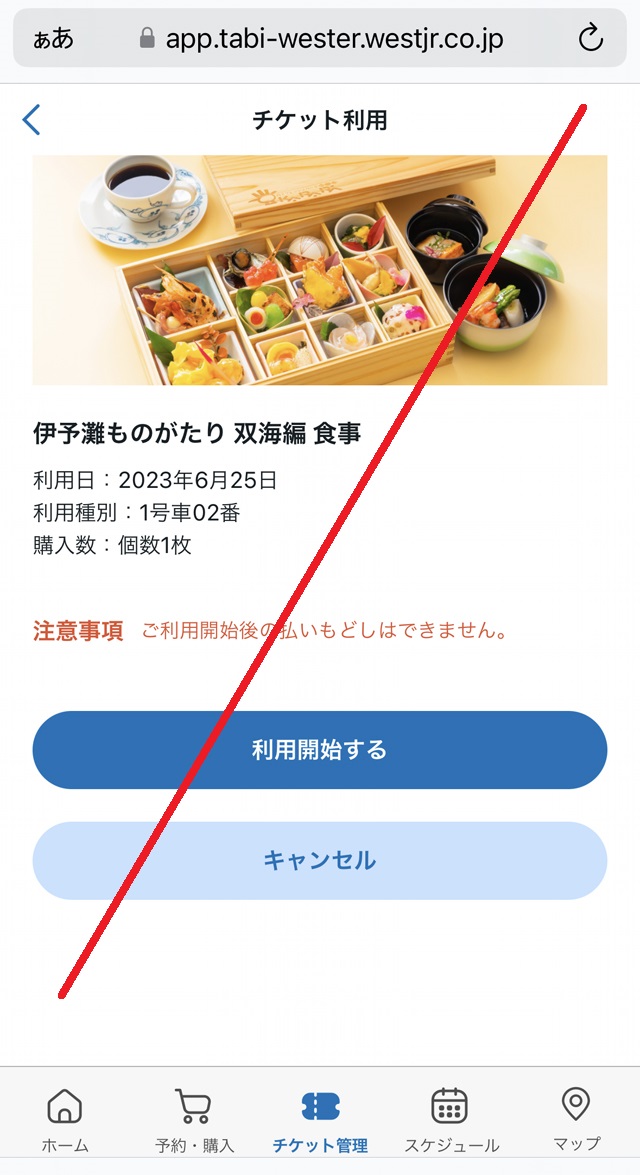Image resolution: width=640 pixels, height=1175 pixels.
Task: Tap the 利用開始する button
Action: (x=320, y=750)
